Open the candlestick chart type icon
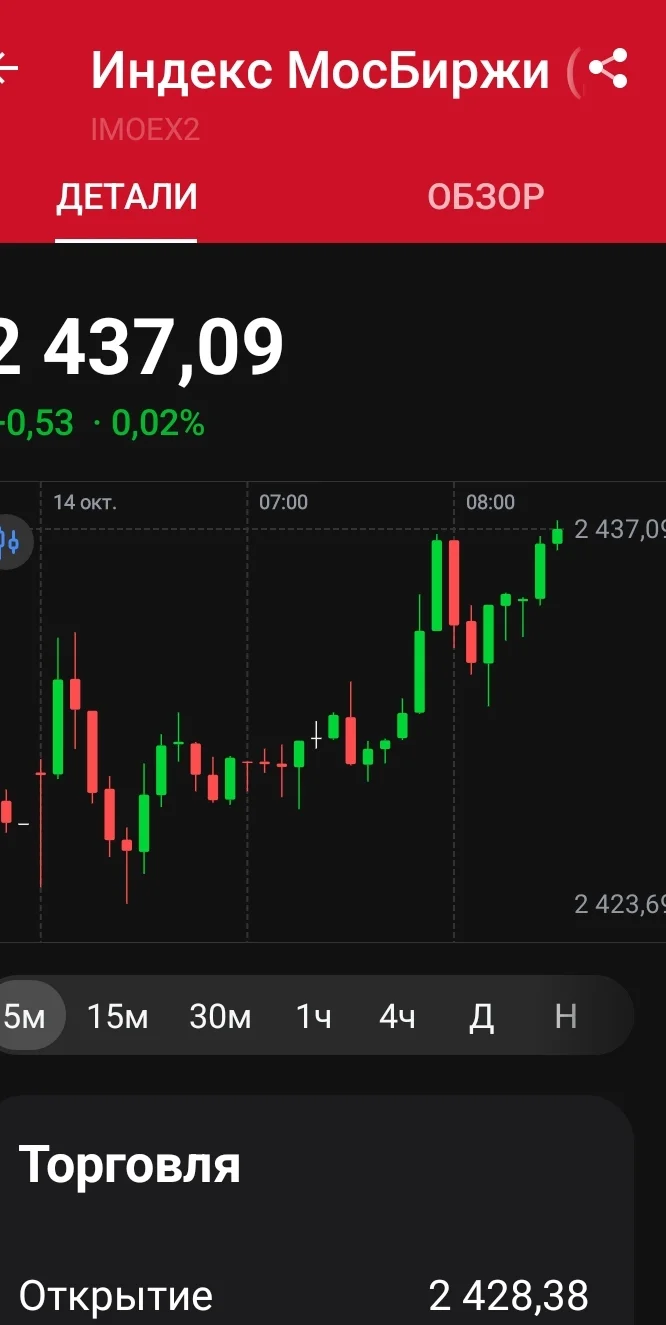Viewport: 666px width, 1325px height. tap(12, 542)
